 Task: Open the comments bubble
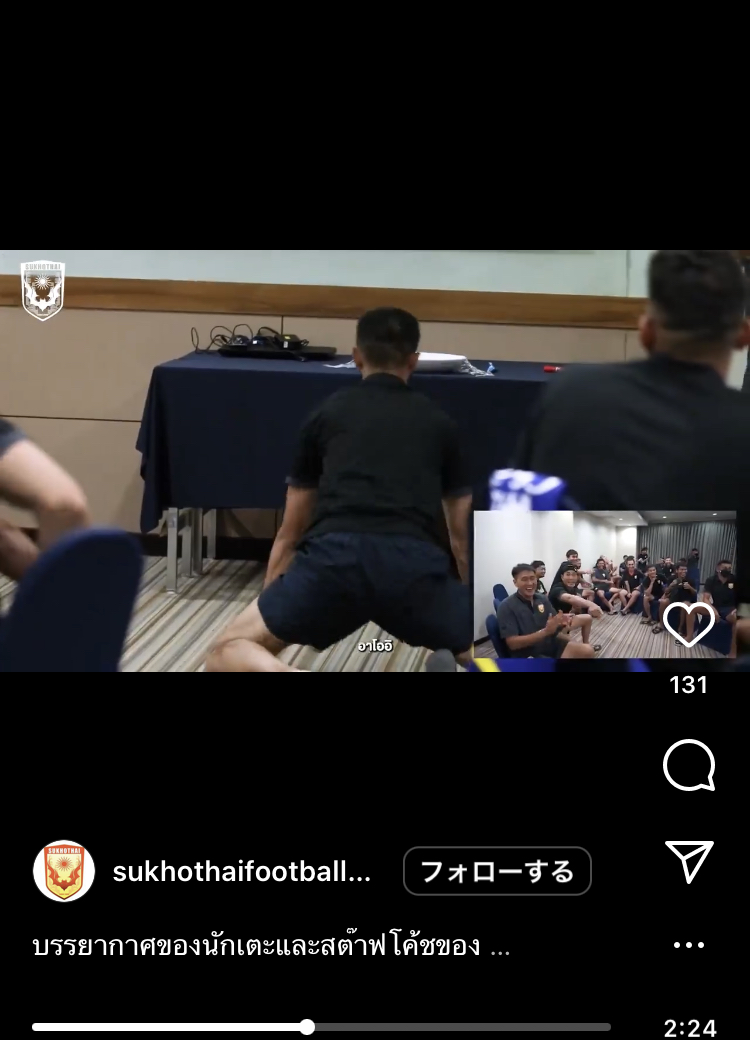pyautogui.click(x=689, y=767)
